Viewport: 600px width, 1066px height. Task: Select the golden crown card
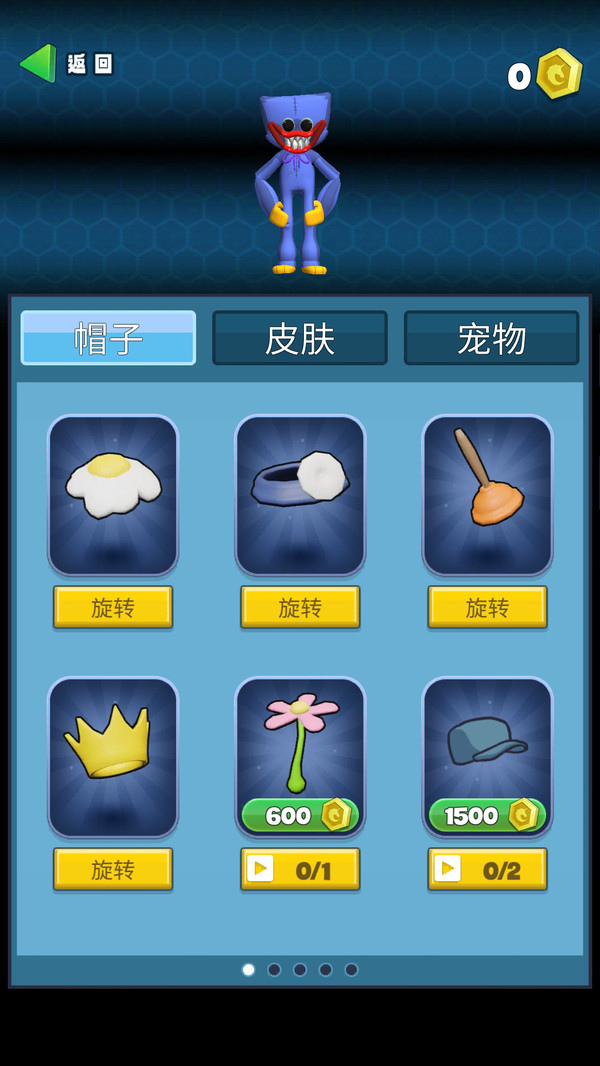pos(113,756)
